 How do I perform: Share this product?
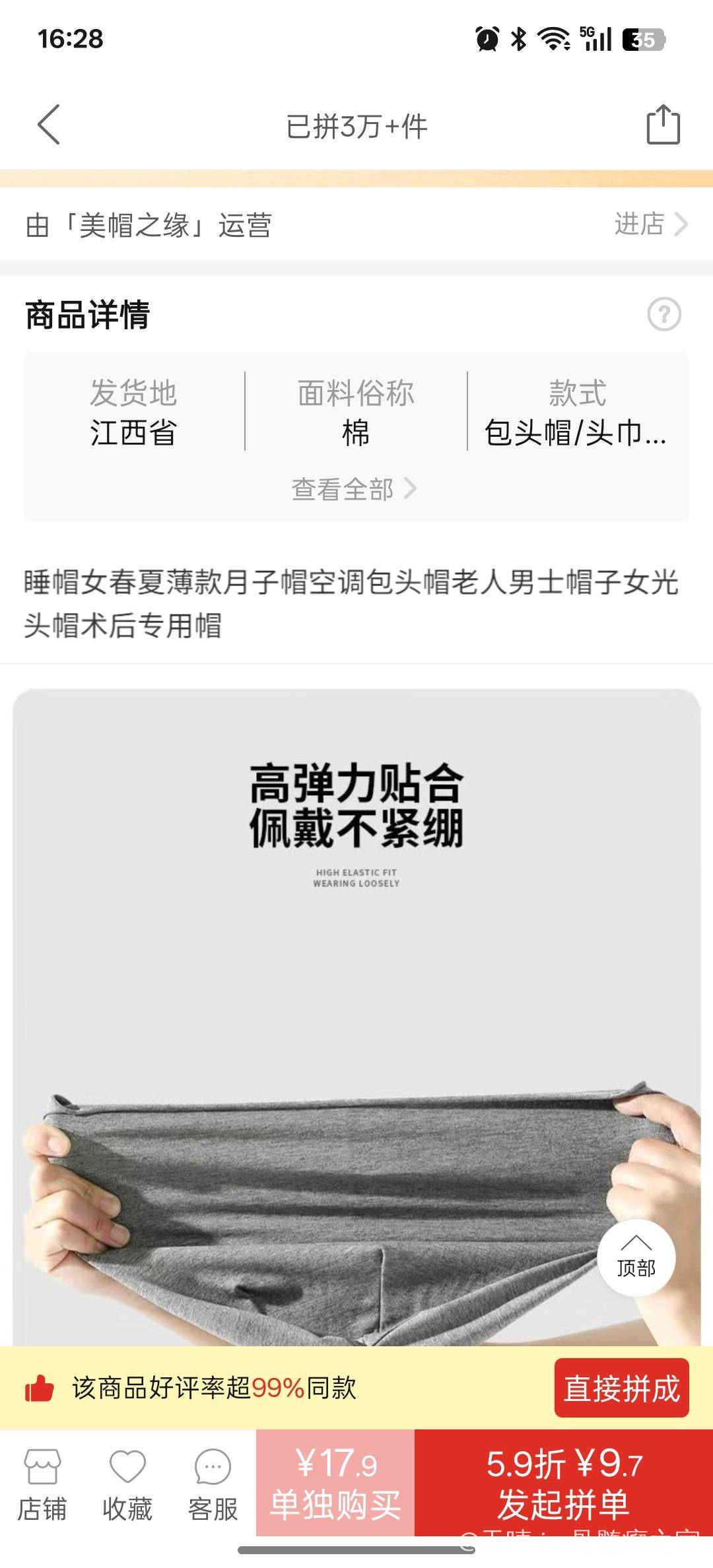tap(663, 124)
